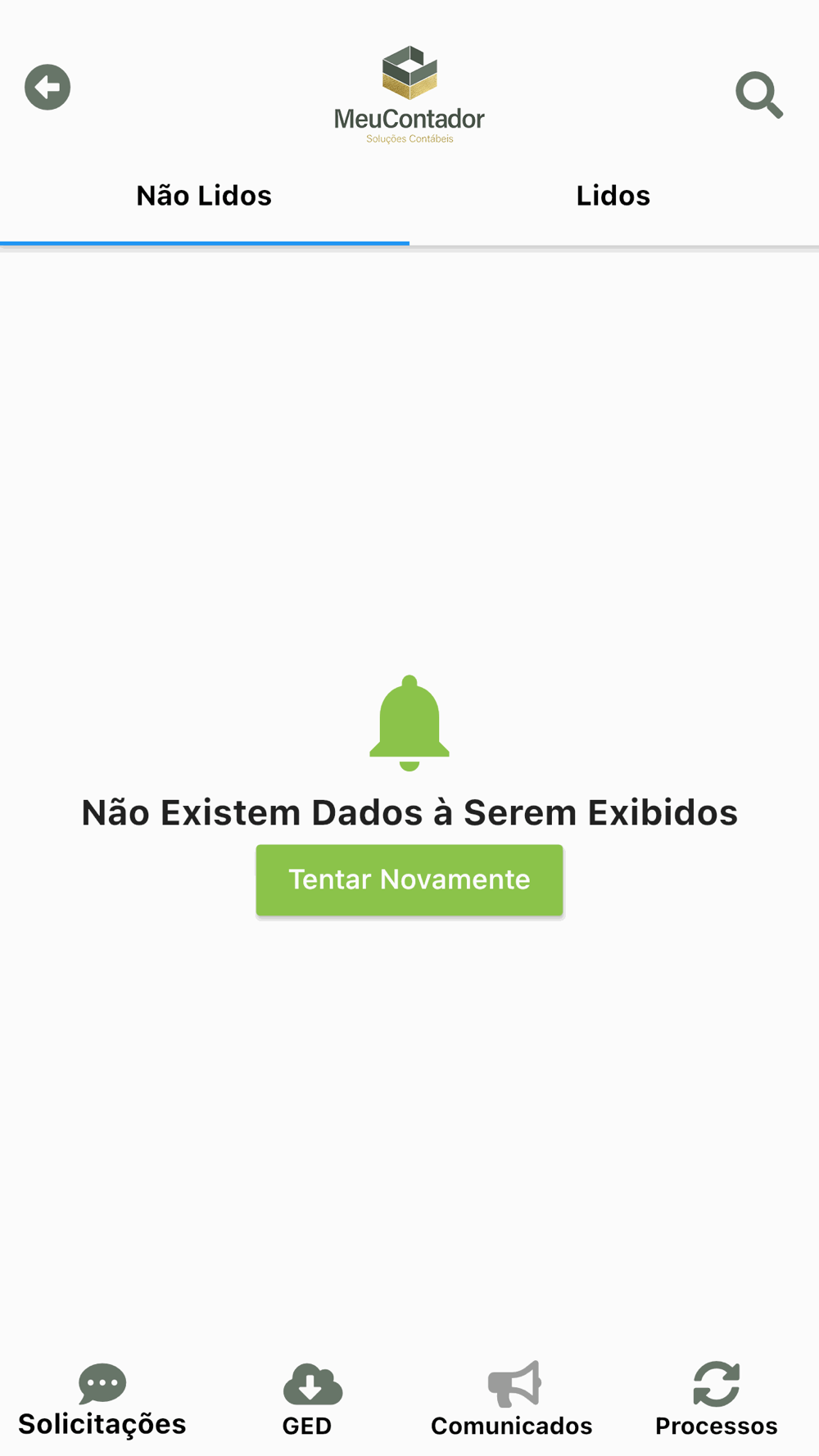Switch to the Lidos tab
819x1456 pixels.
coord(613,196)
